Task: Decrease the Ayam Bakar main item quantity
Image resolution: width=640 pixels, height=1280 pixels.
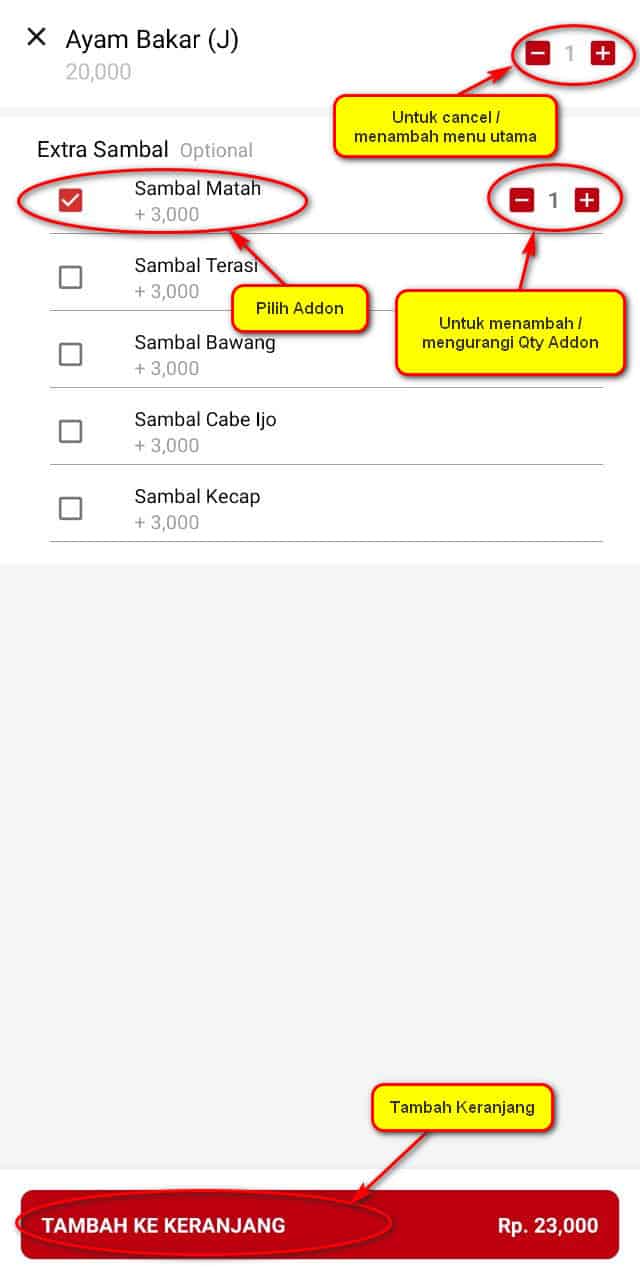Action: 538,53
